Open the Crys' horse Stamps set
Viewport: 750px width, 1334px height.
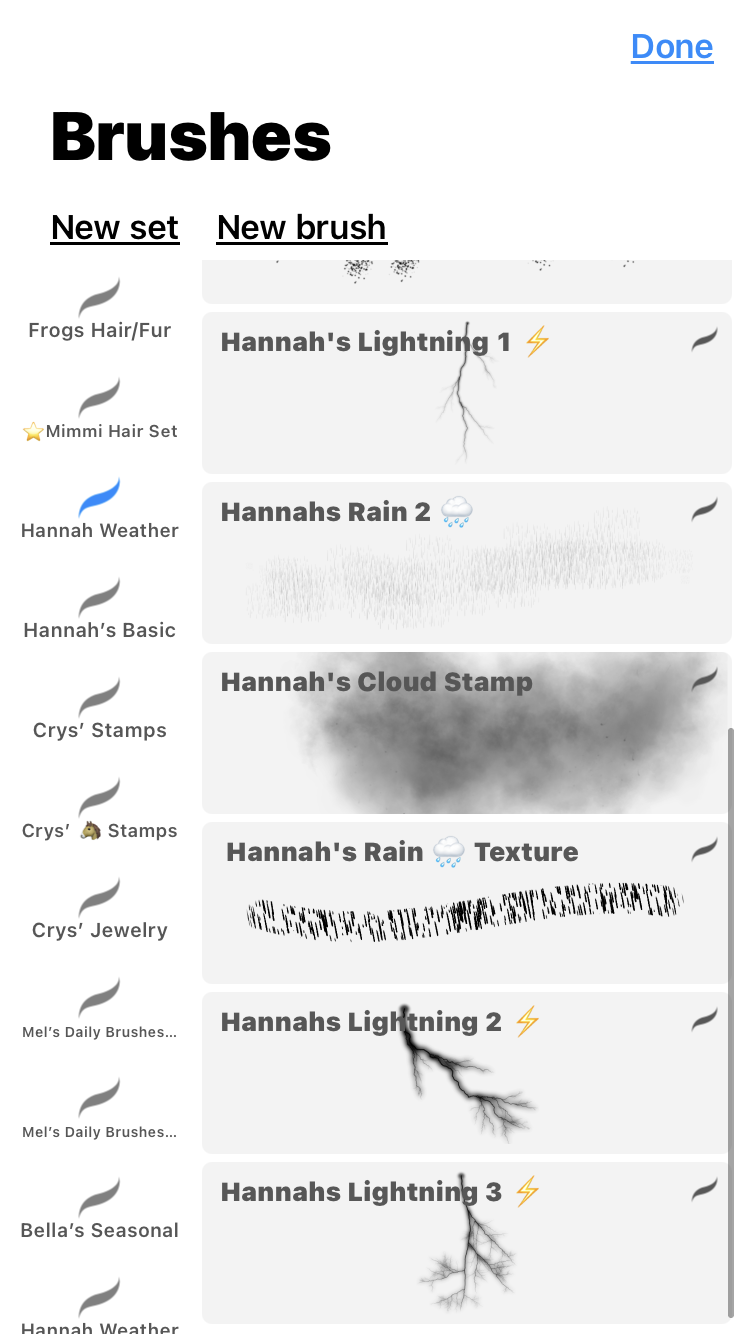pos(100,810)
